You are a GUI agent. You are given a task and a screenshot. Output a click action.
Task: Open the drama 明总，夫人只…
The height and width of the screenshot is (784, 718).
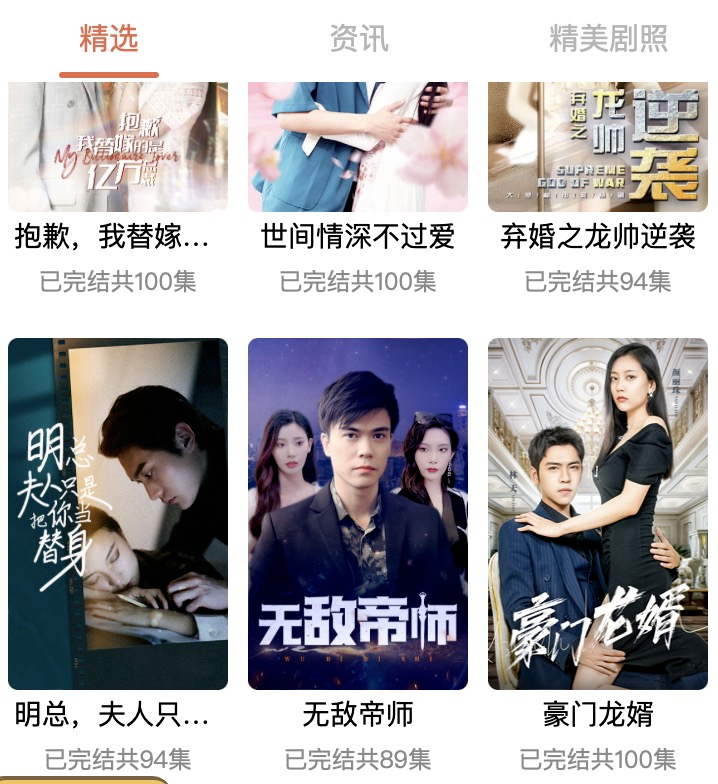118,514
